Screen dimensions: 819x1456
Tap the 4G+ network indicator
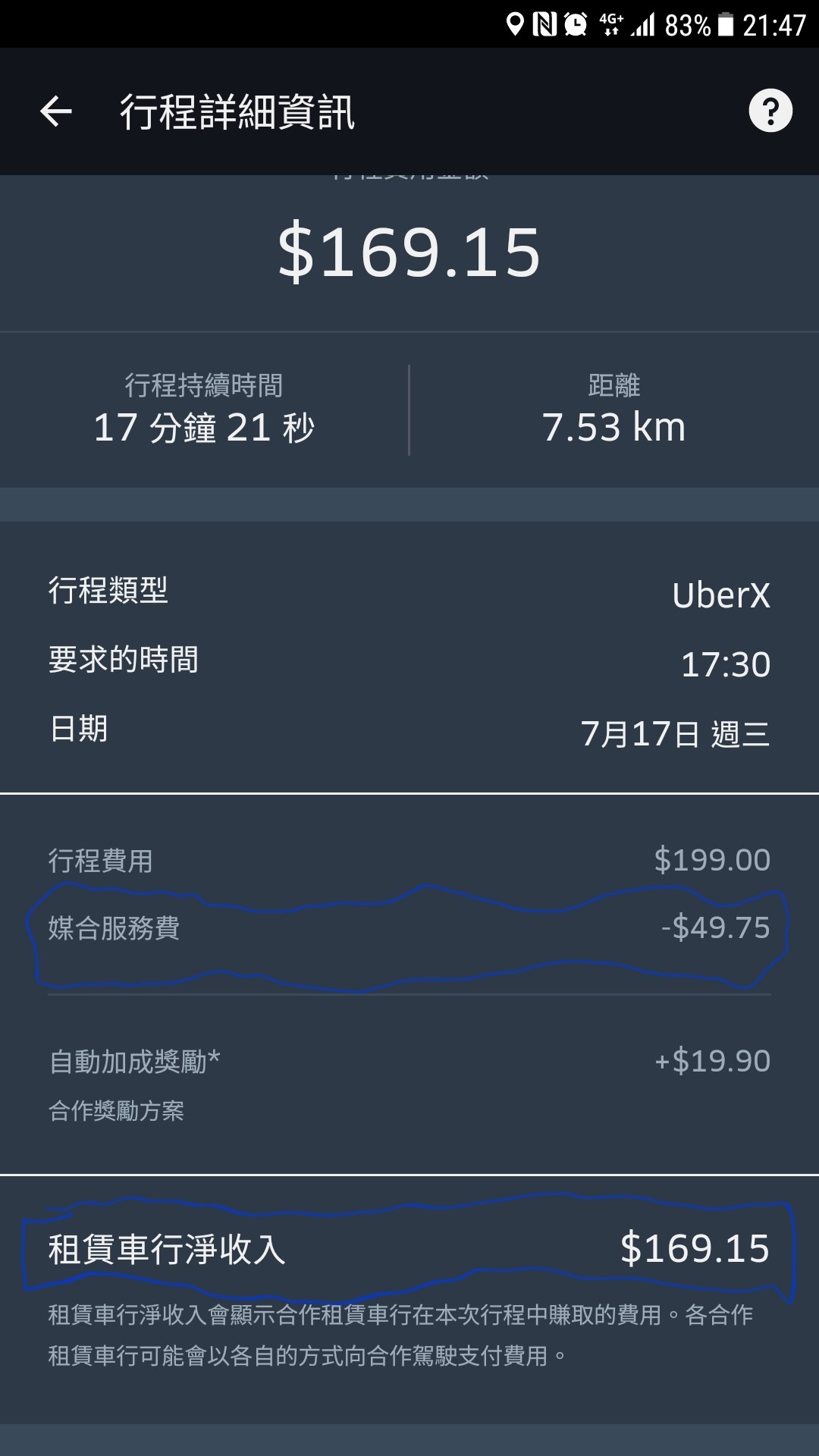tap(610, 21)
